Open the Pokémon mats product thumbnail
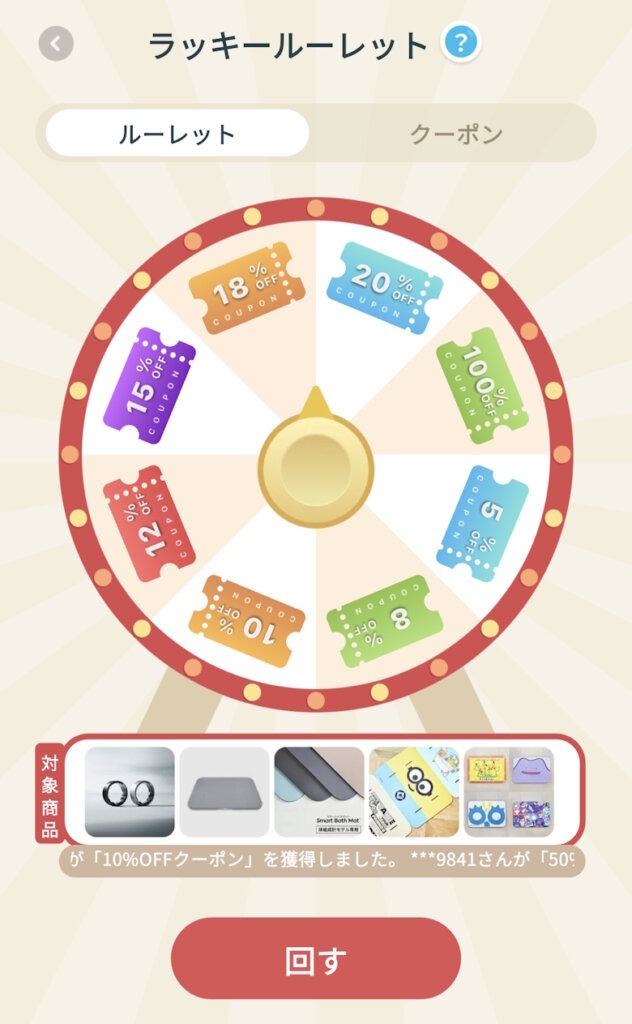Screen dimensions: 632x1024 [x=508, y=792]
